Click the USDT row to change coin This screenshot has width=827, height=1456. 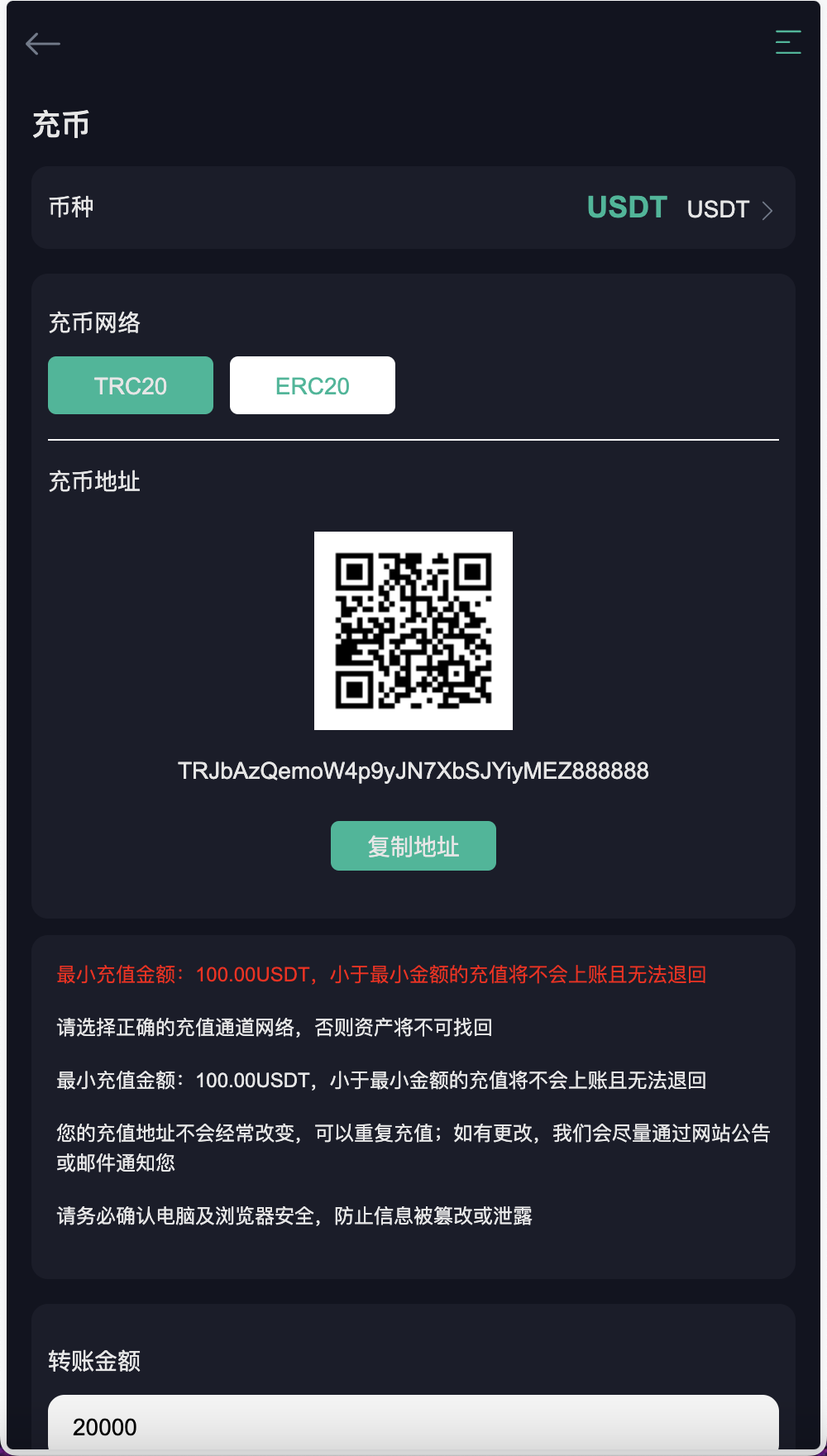tap(413, 208)
